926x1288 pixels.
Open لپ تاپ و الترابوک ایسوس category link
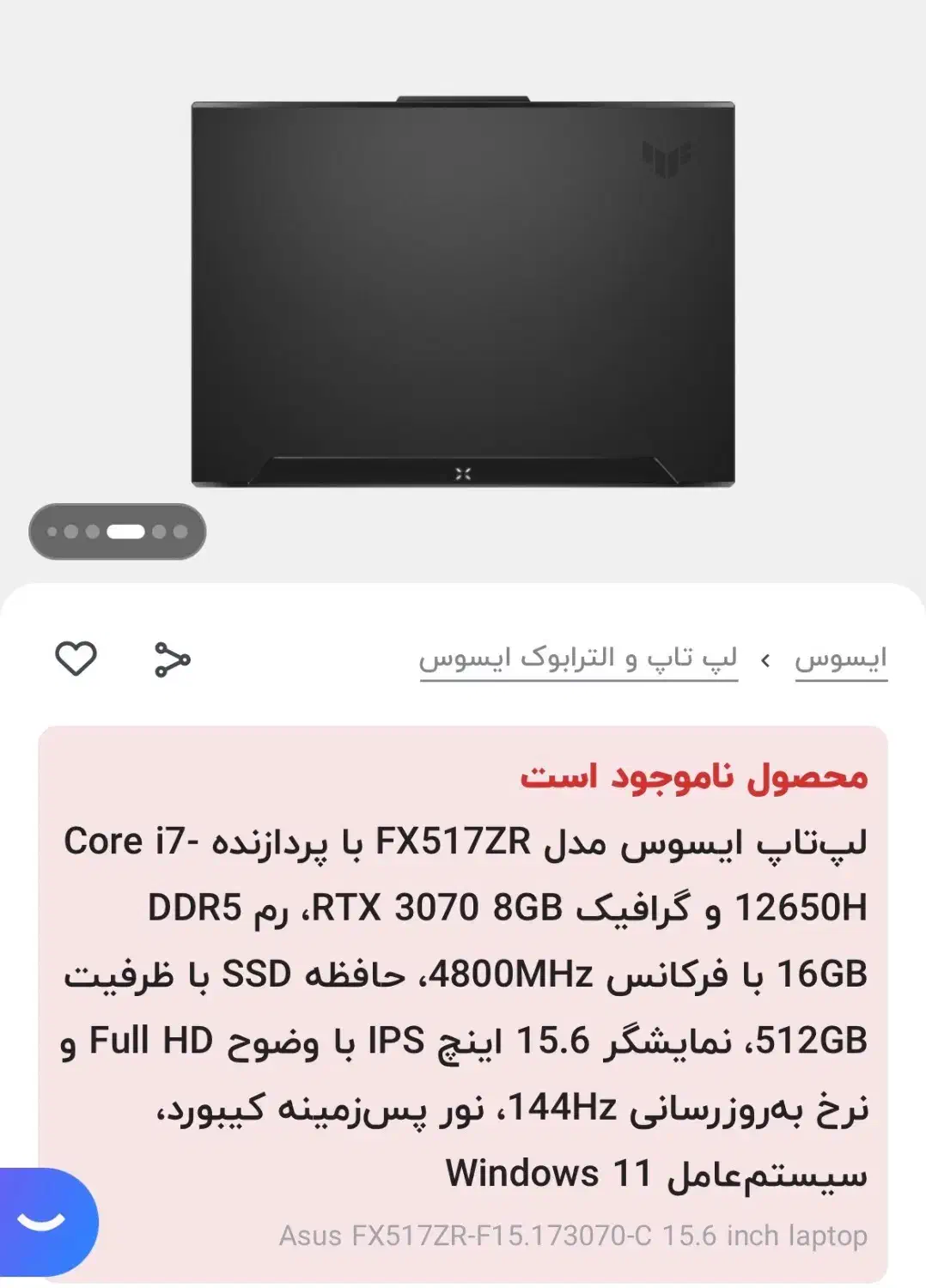(578, 659)
